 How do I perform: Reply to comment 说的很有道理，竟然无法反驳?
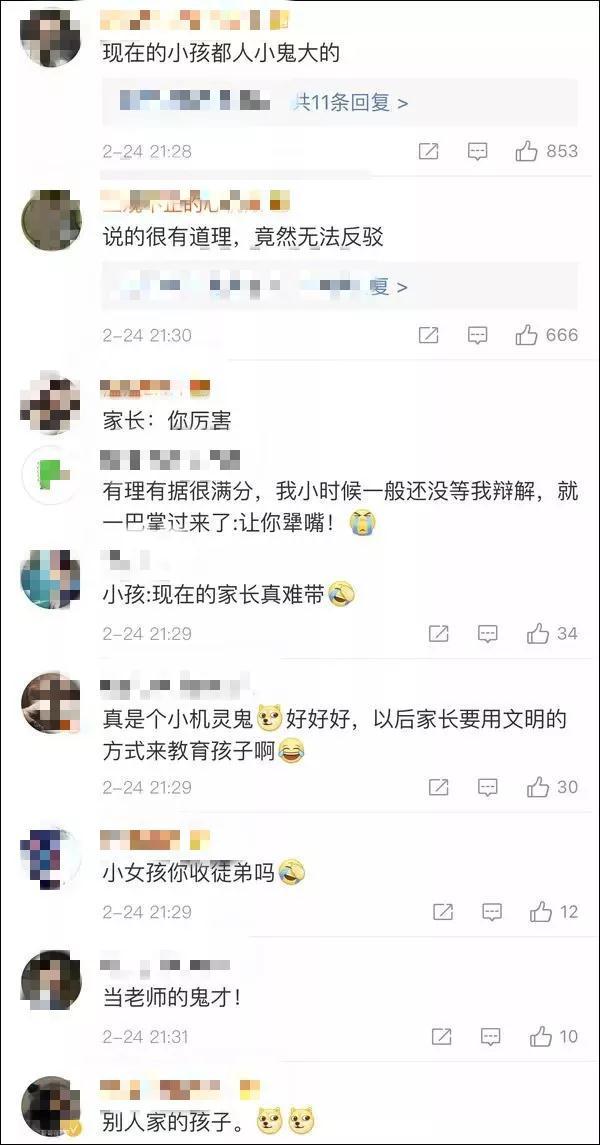click(477, 335)
